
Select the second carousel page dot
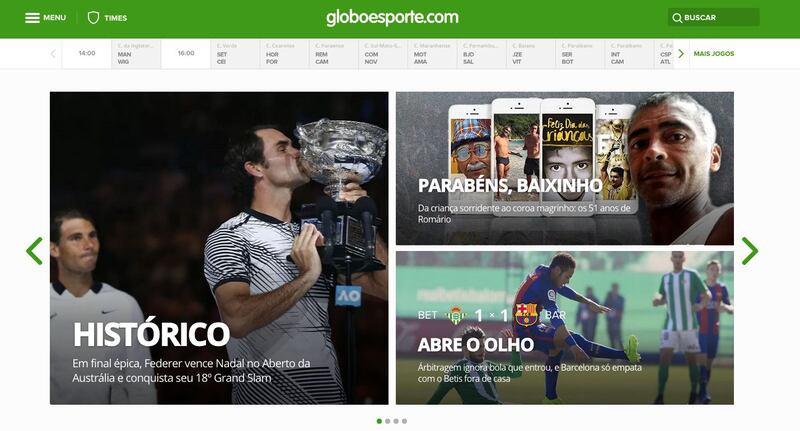387,421
